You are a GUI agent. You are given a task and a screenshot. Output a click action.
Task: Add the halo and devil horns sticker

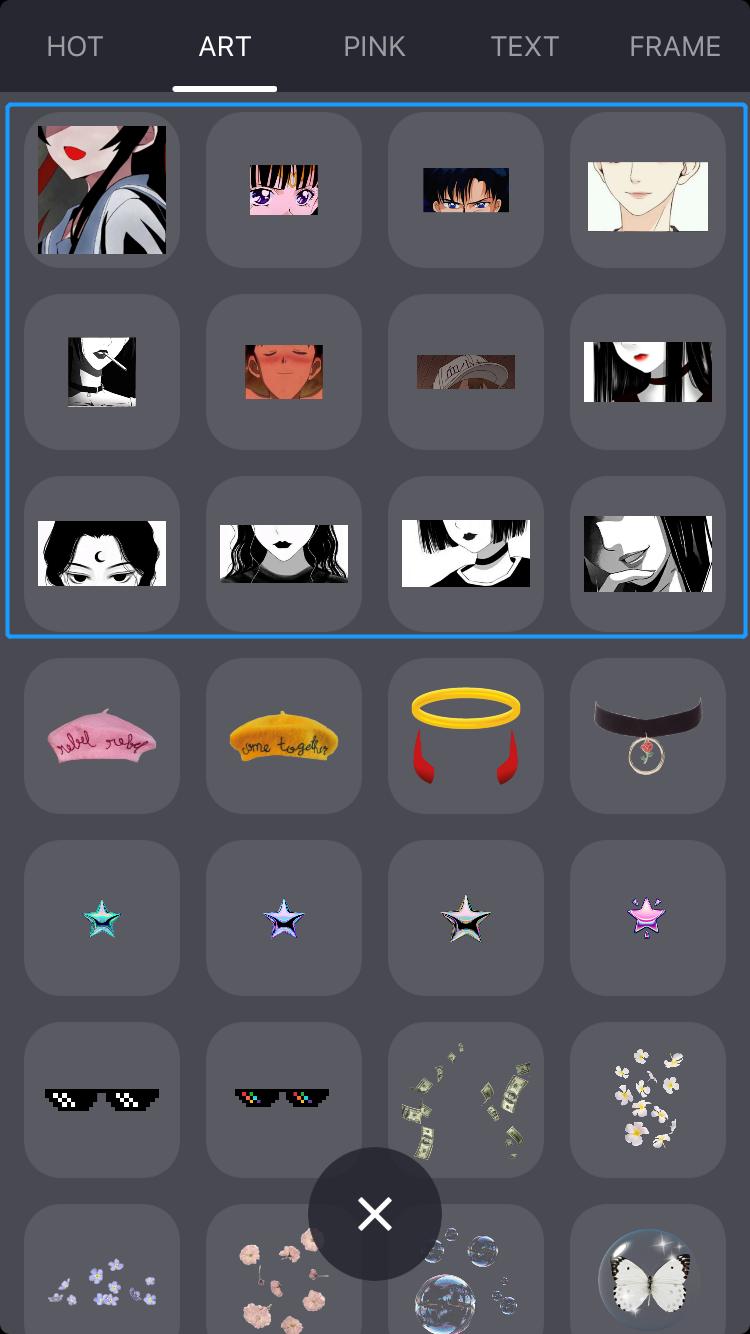tap(466, 736)
